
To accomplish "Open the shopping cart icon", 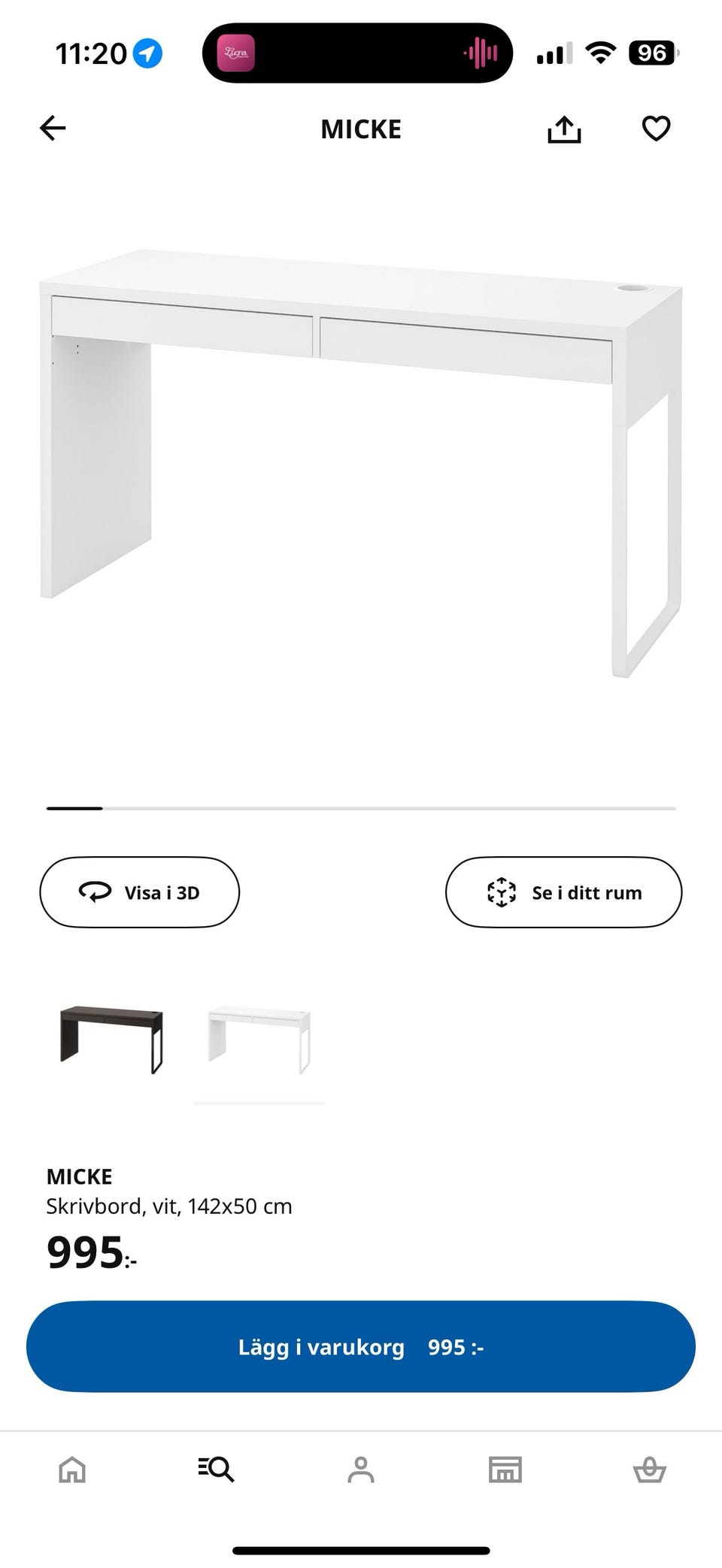I will [650, 1471].
